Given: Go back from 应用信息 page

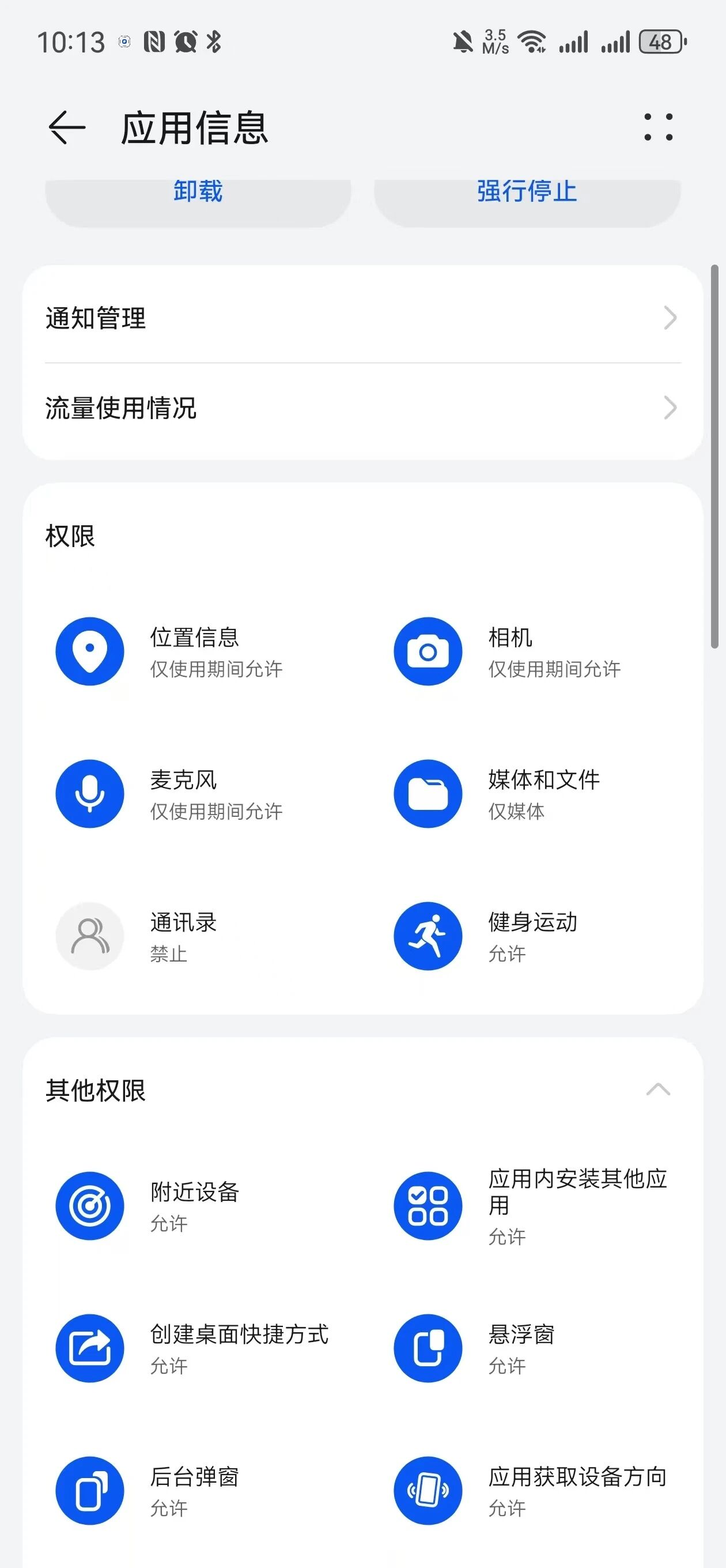Looking at the screenshot, I should point(66,128).
